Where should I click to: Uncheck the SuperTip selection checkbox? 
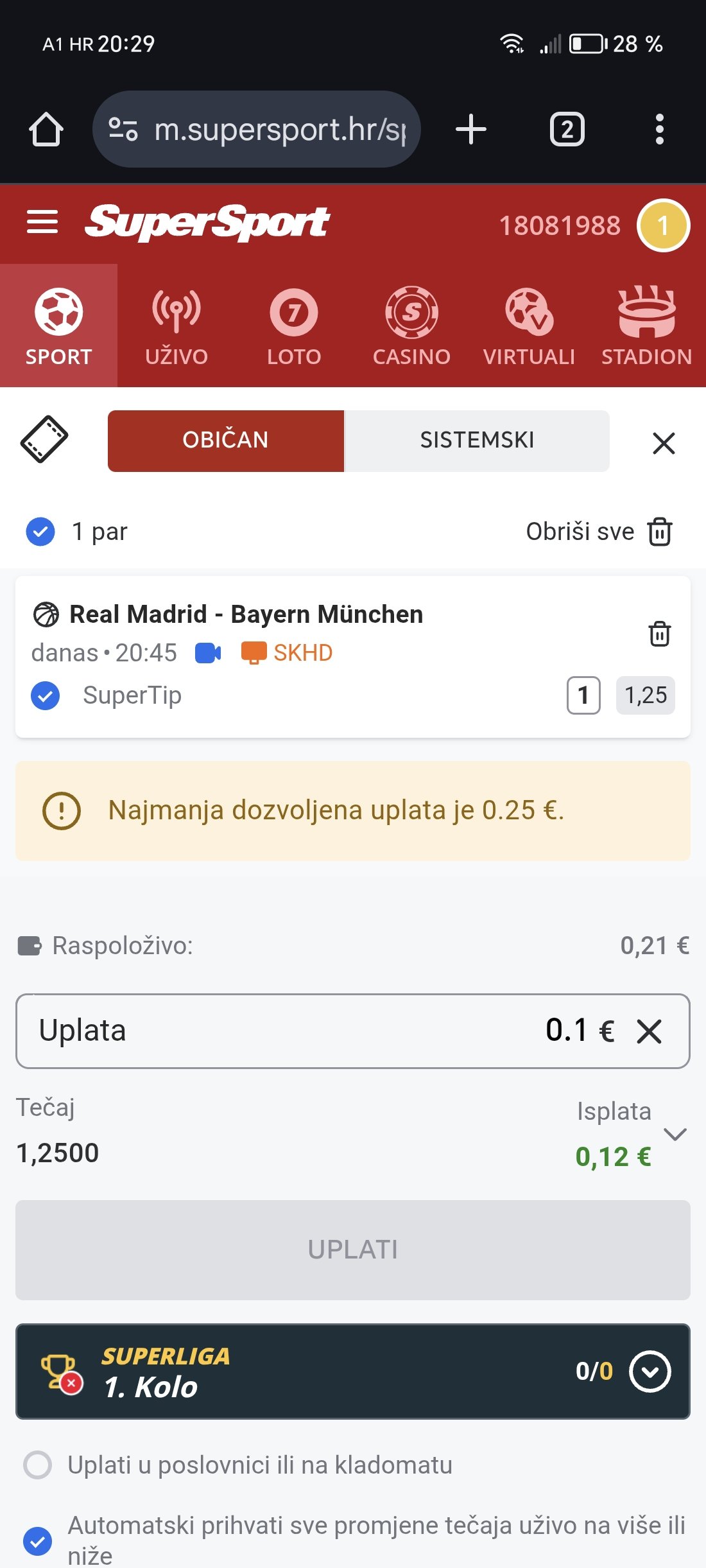(x=46, y=696)
